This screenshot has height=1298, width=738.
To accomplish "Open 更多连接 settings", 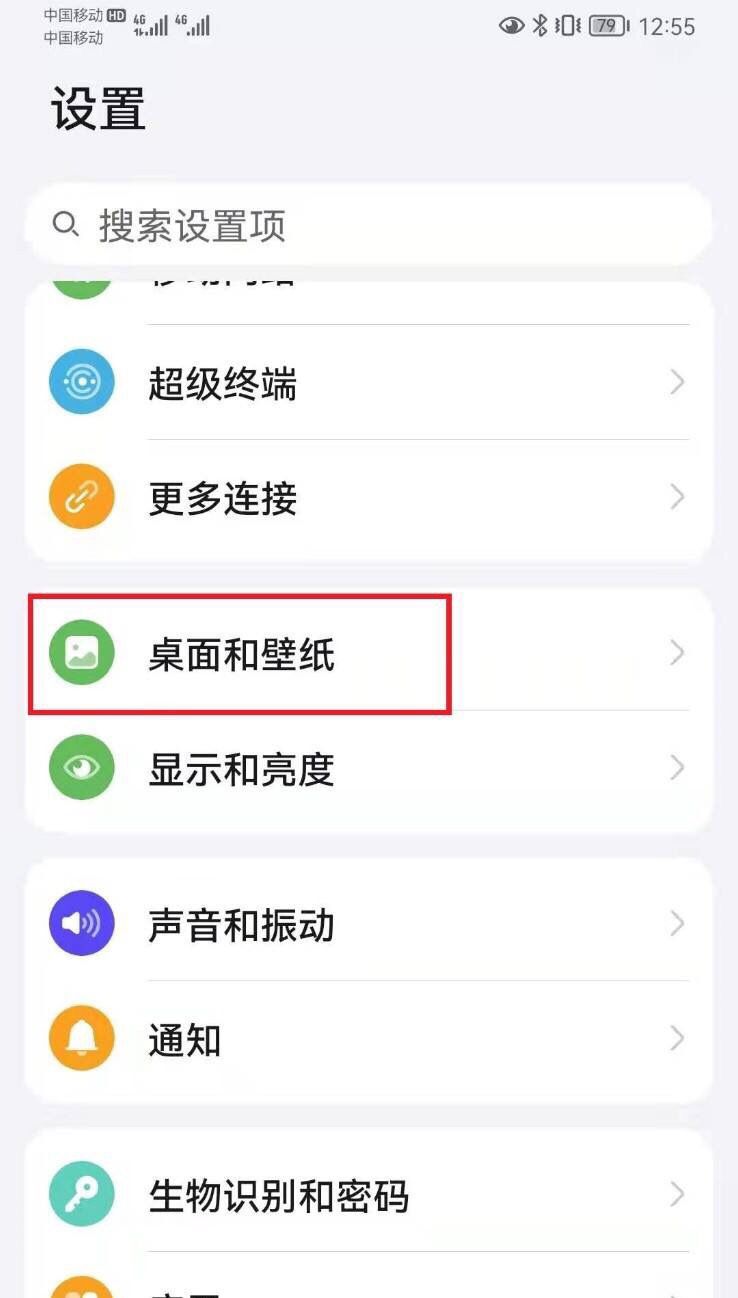I will tap(368, 497).
